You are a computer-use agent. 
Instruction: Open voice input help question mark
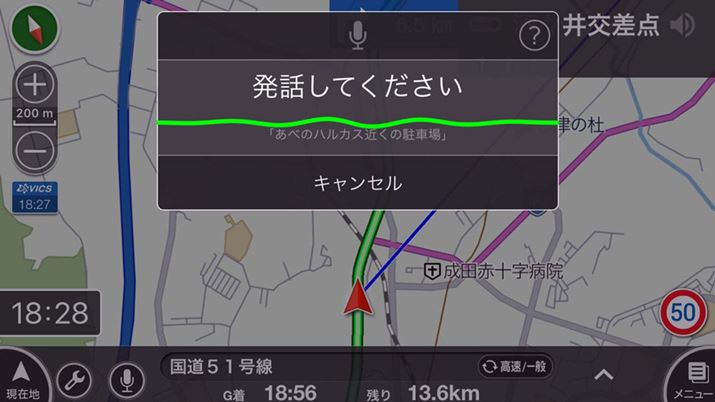pyautogui.click(x=537, y=38)
